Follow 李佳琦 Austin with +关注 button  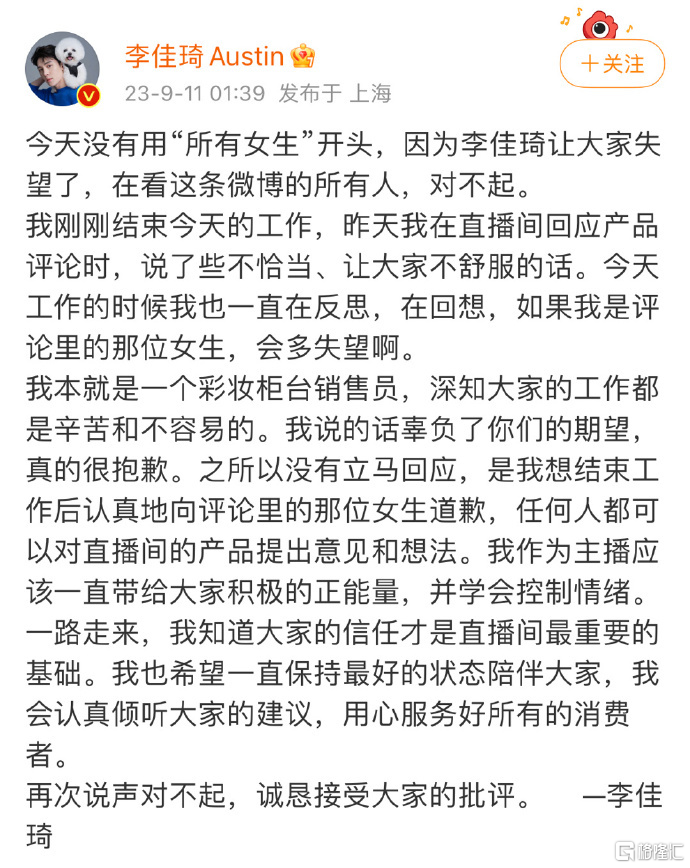click(612, 64)
